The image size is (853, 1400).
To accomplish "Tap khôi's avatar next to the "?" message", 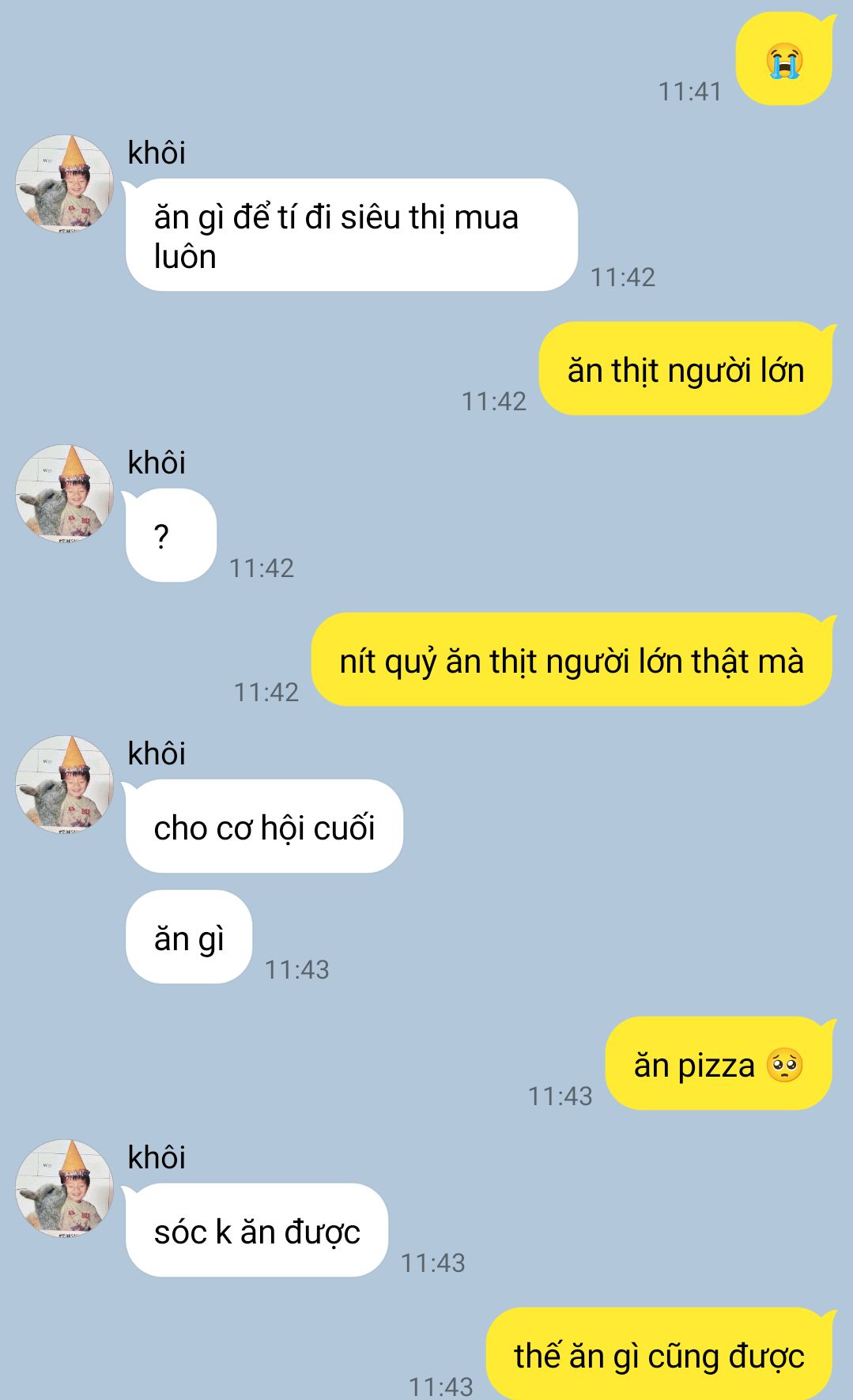I will pyautogui.click(x=65, y=494).
